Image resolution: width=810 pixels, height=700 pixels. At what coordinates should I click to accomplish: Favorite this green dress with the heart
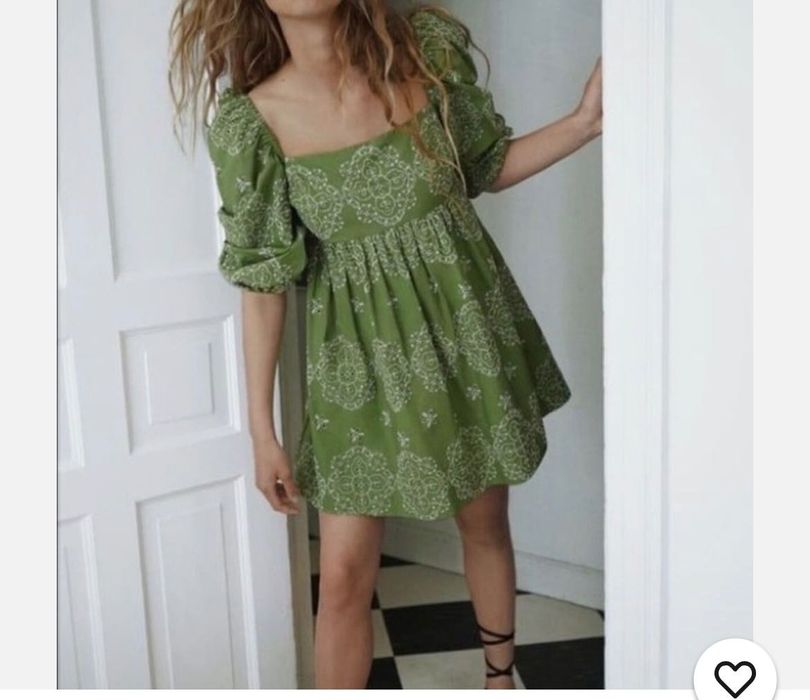(x=735, y=677)
